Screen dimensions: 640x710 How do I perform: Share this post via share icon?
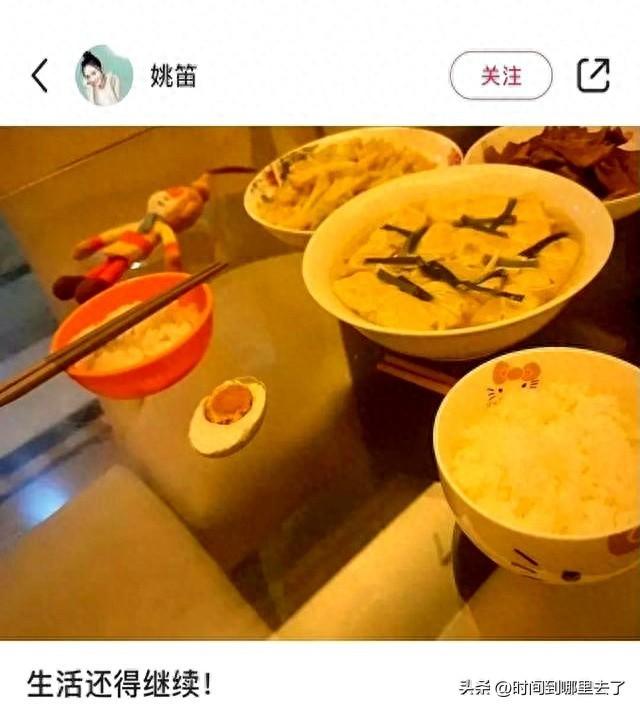pos(593,76)
